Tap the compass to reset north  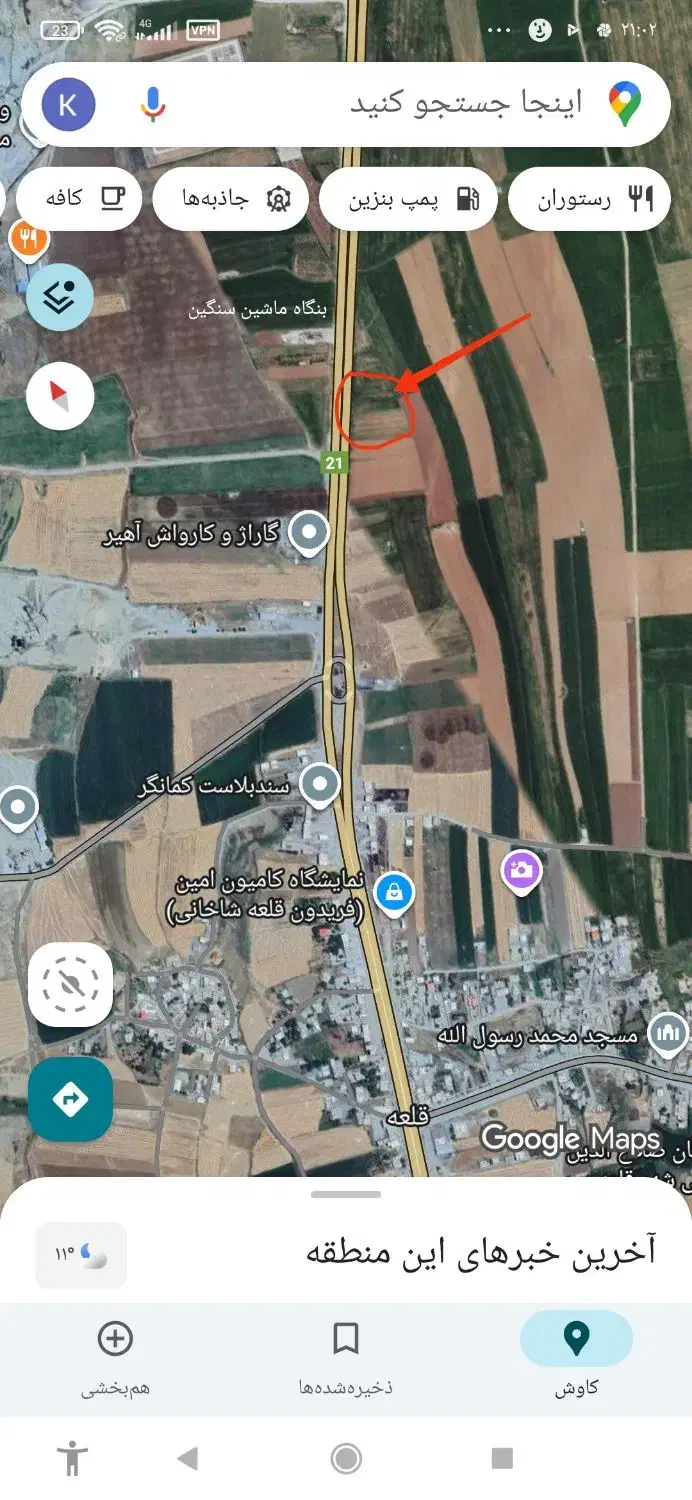point(60,396)
